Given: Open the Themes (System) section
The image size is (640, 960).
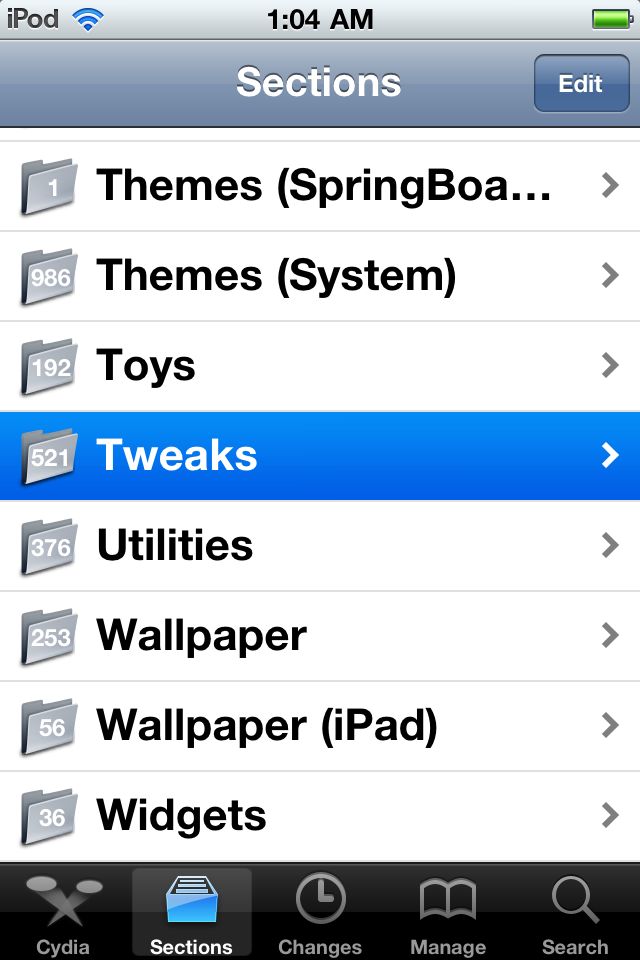Looking at the screenshot, I should point(320,276).
